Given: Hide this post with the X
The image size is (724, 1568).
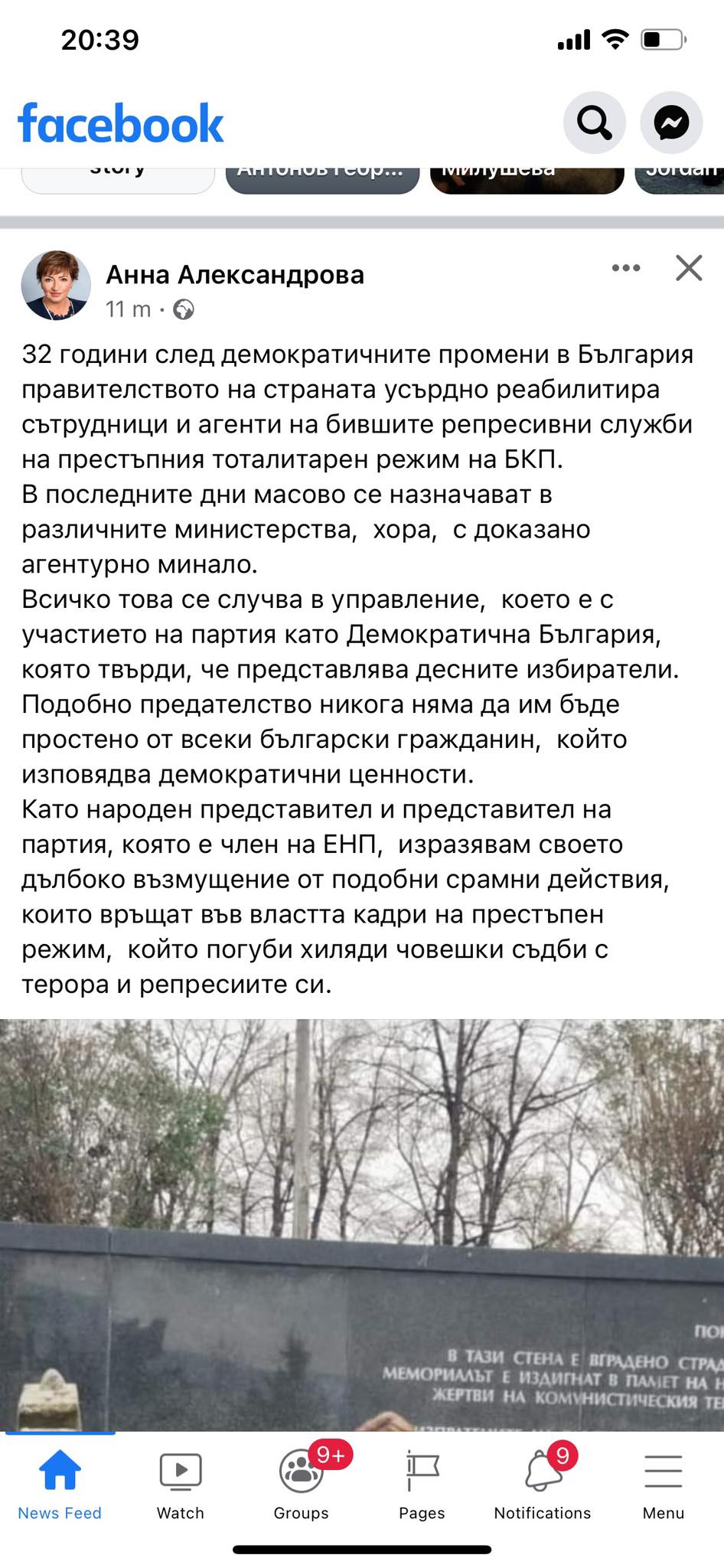Looking at the screenshot, I should (689, 268).
